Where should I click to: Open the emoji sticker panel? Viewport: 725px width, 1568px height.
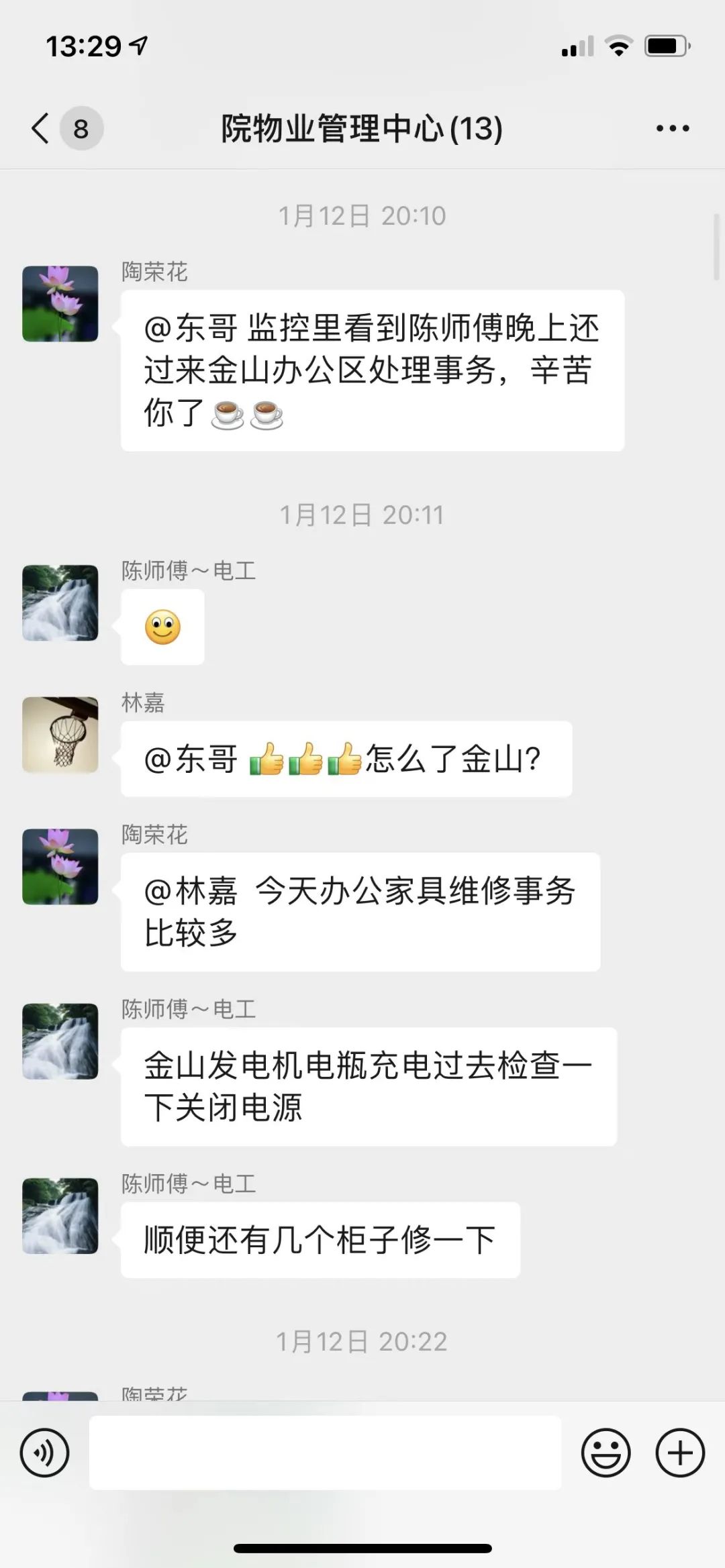[606, 1453]
